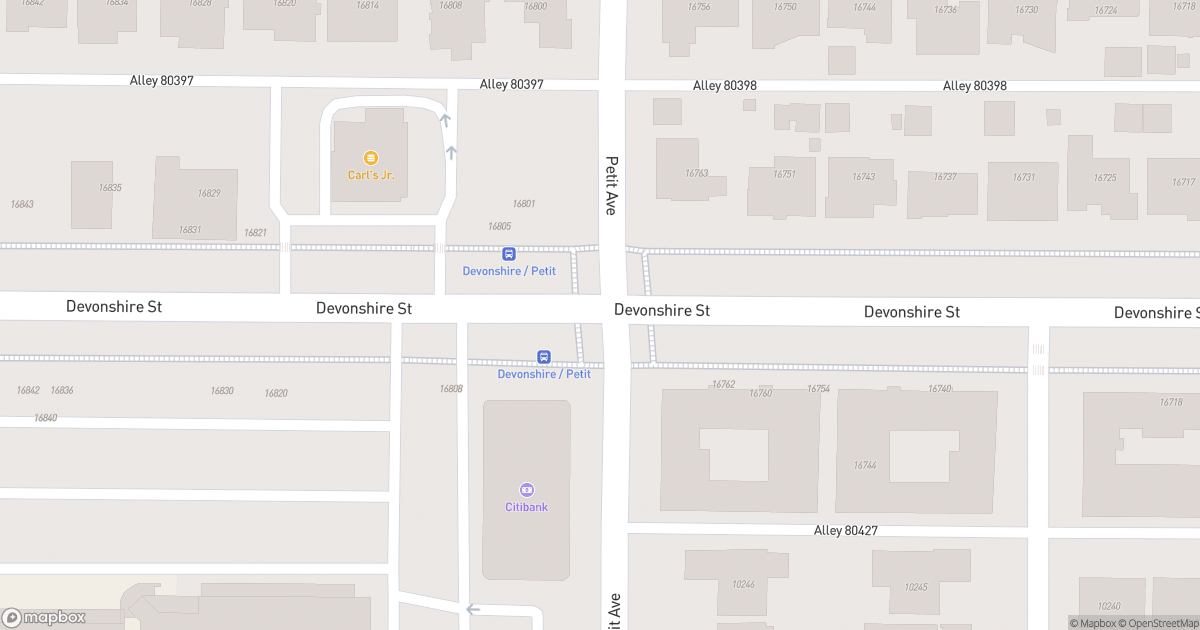1200x630 pixels.
Task: Open the Citibank map marker
Action: [x=526, y=490]
